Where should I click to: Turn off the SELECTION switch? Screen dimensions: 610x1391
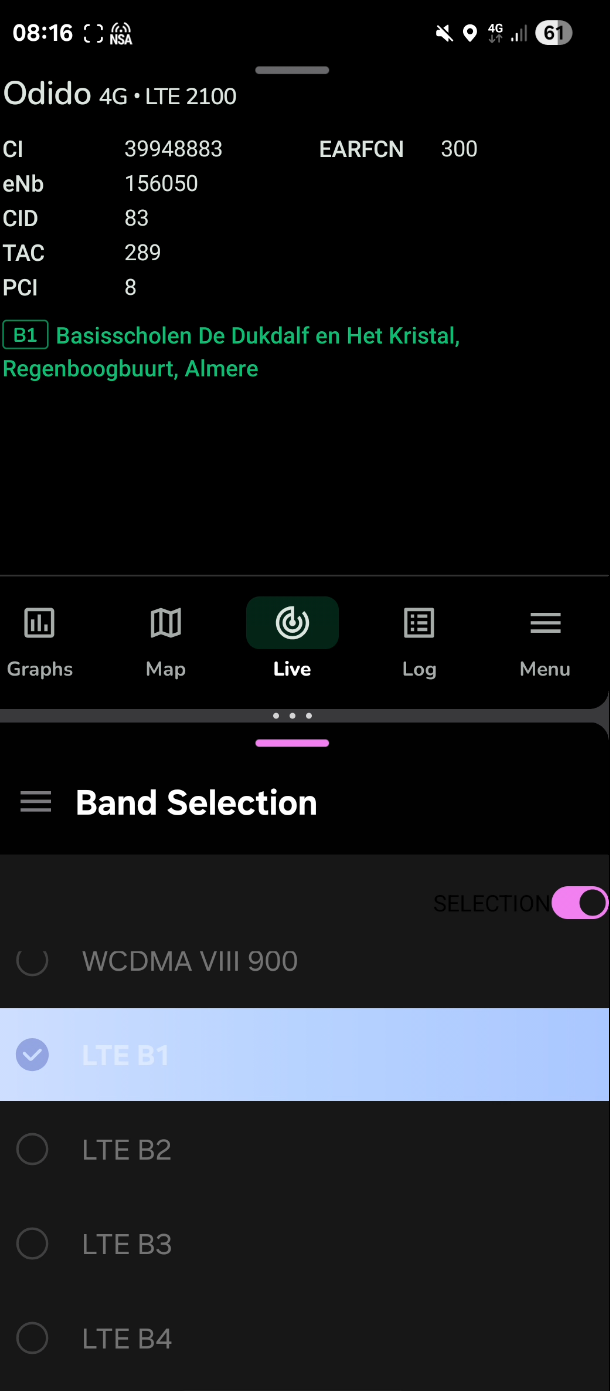coord(579,902)
